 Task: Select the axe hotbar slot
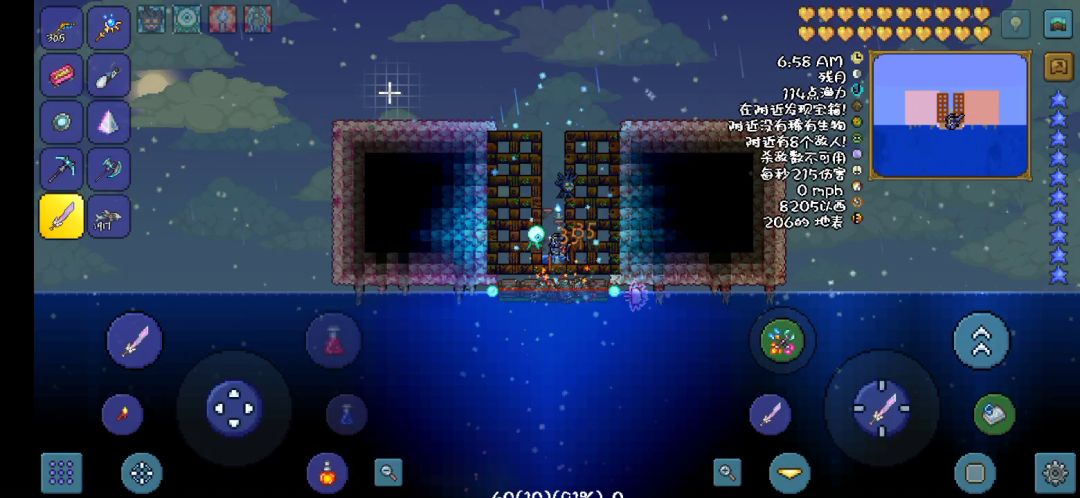click(x=109, y=168)
